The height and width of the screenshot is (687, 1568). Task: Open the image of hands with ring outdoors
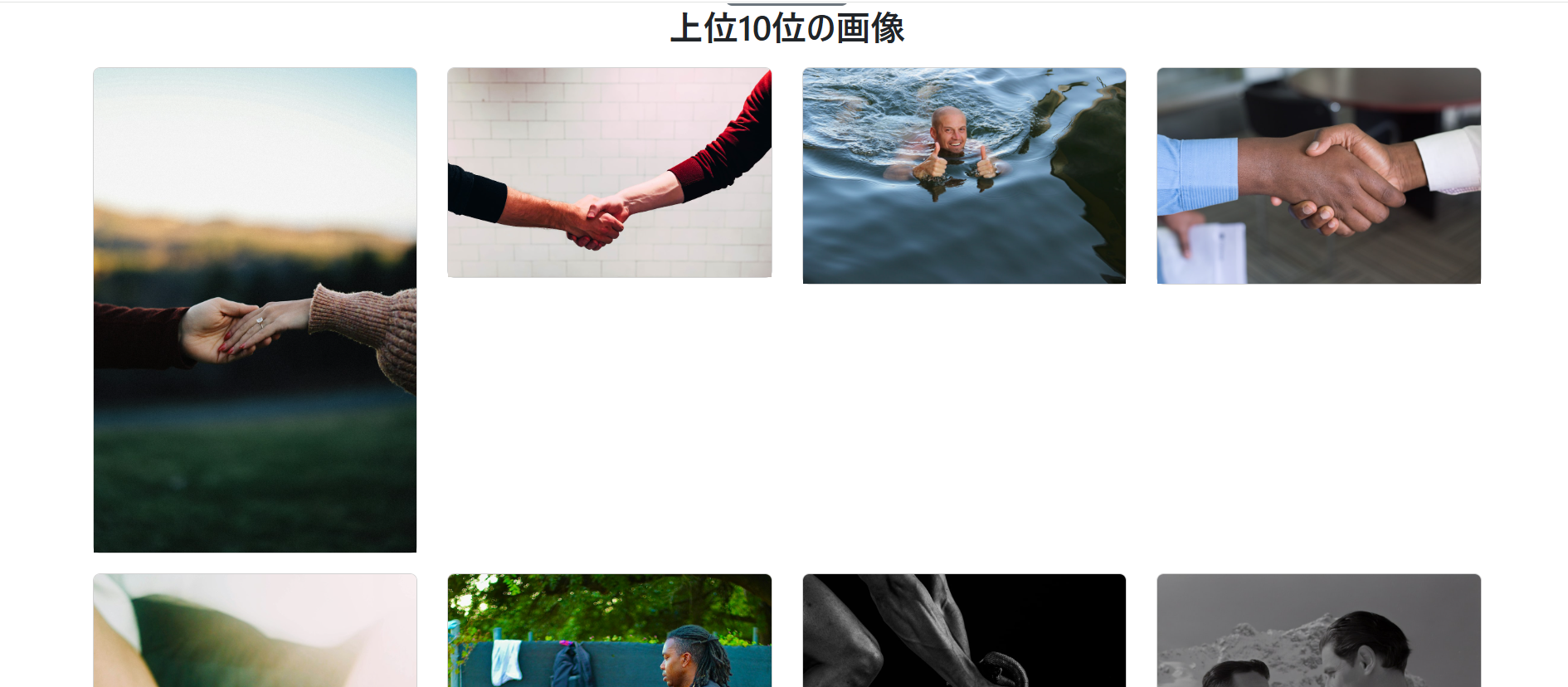(x=255, y=309)
